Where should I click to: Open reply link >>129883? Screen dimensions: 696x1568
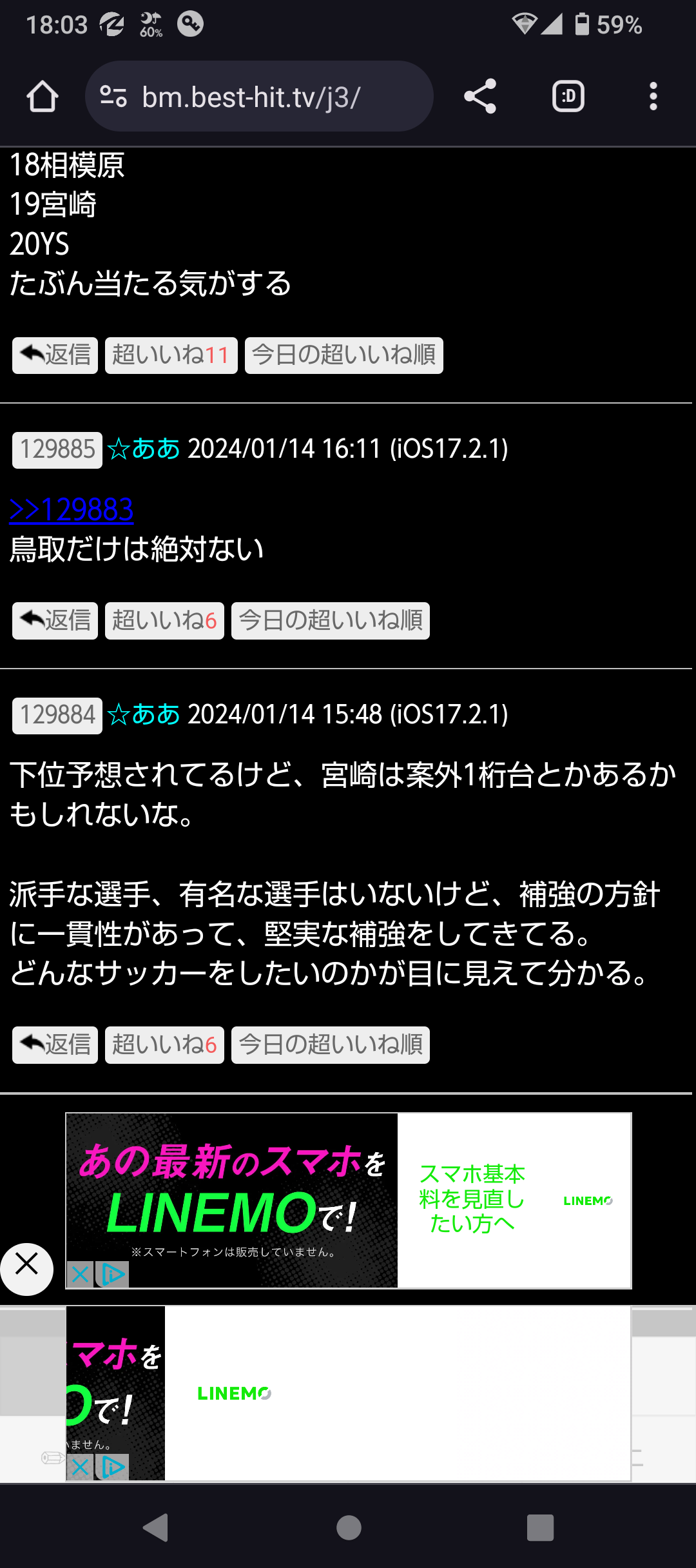72,509
